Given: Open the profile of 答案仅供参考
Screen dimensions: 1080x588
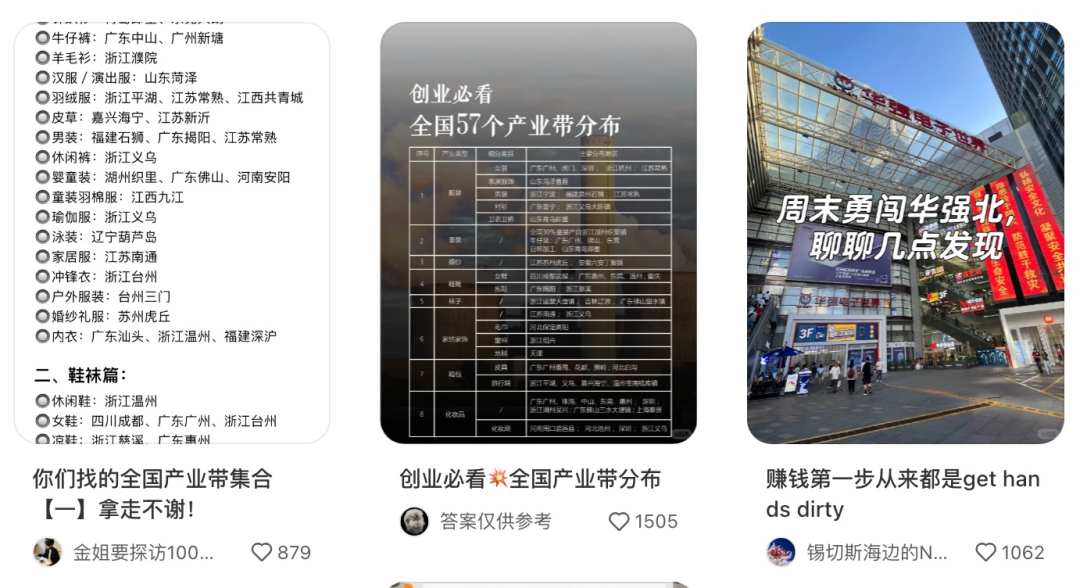Looking at the screenshot, I should [414, 521].
